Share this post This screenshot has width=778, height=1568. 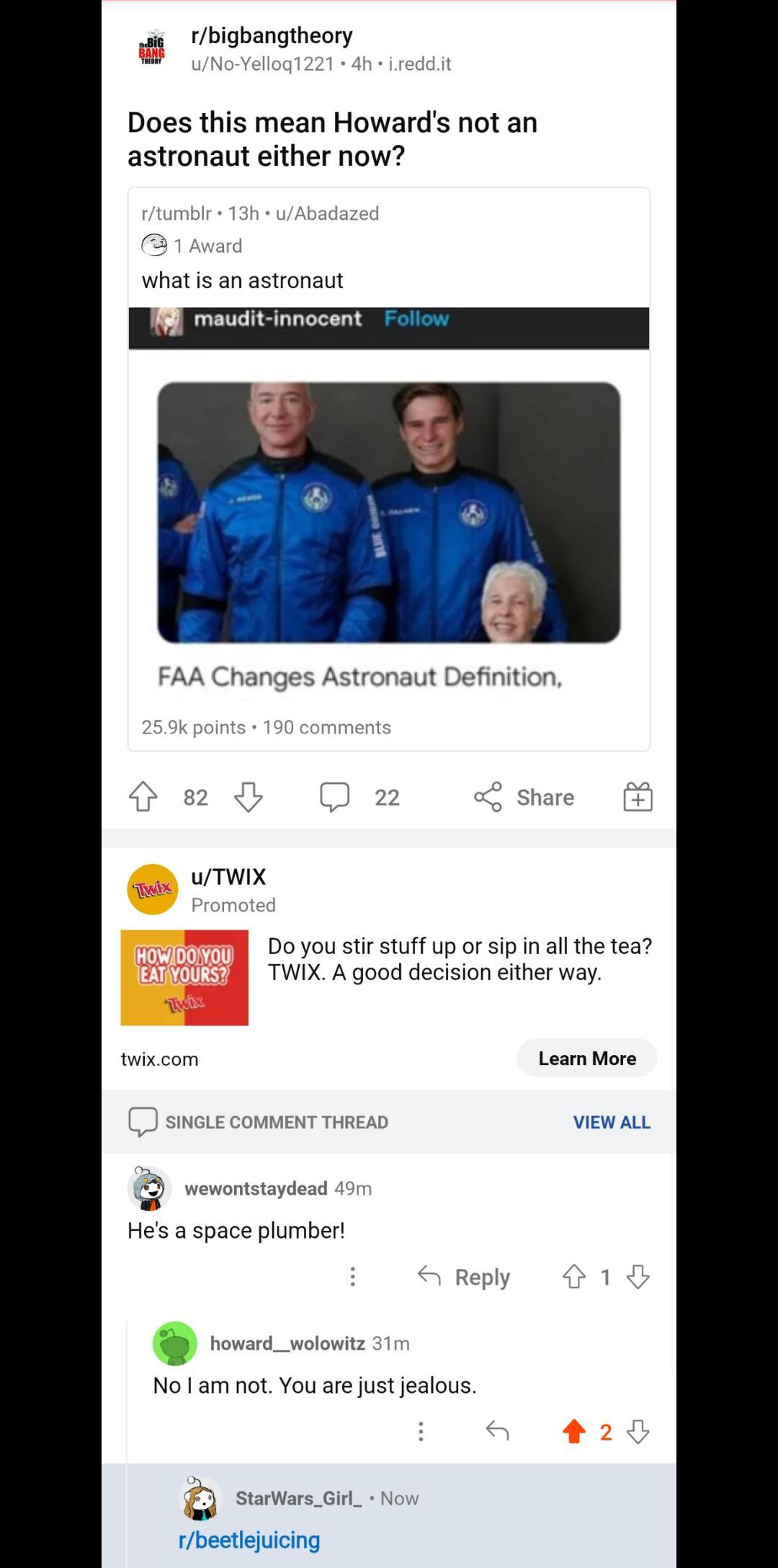pyautogui.click(x=524, y=797)
